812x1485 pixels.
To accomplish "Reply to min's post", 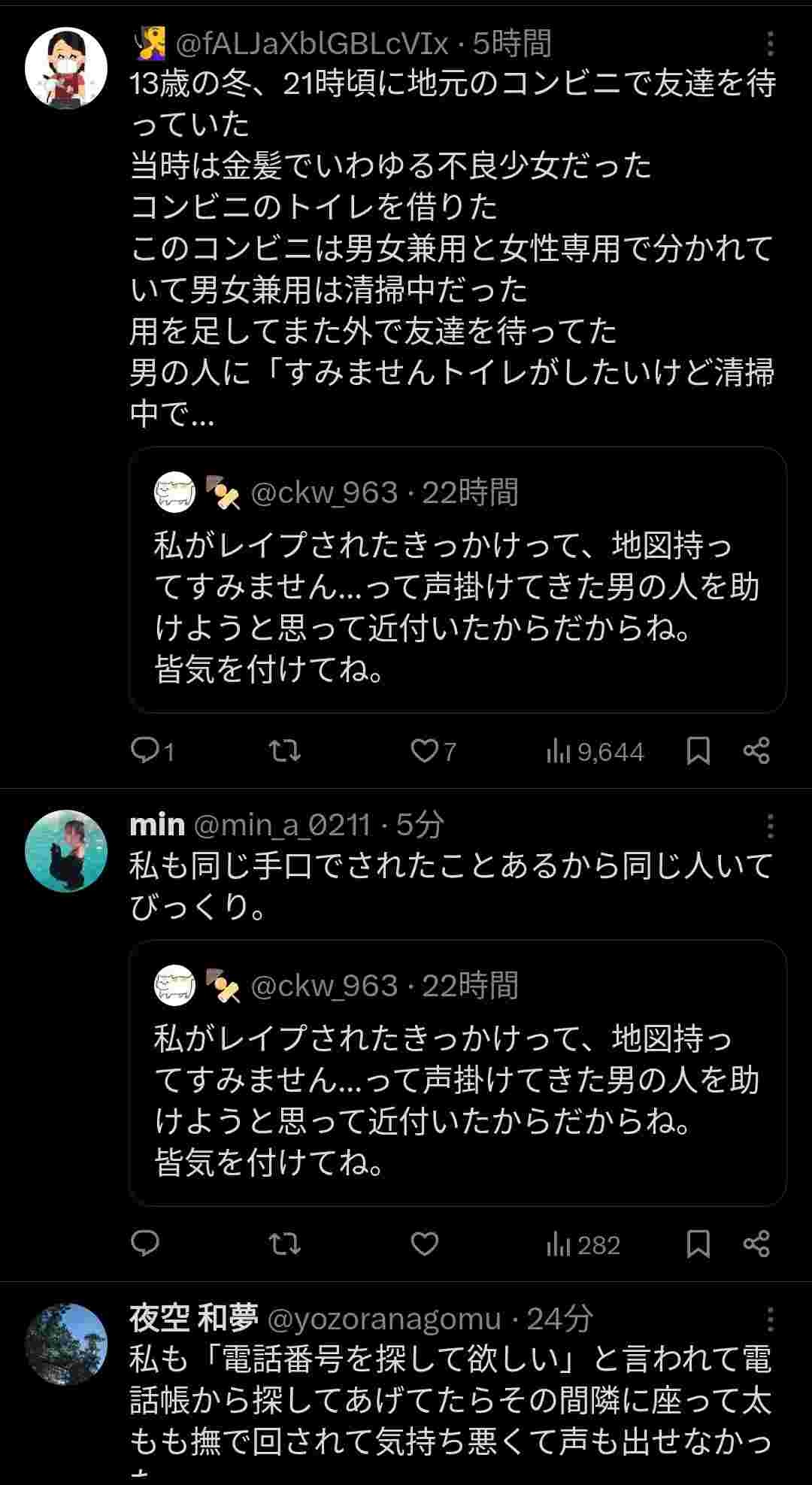I will (145, 1244).
